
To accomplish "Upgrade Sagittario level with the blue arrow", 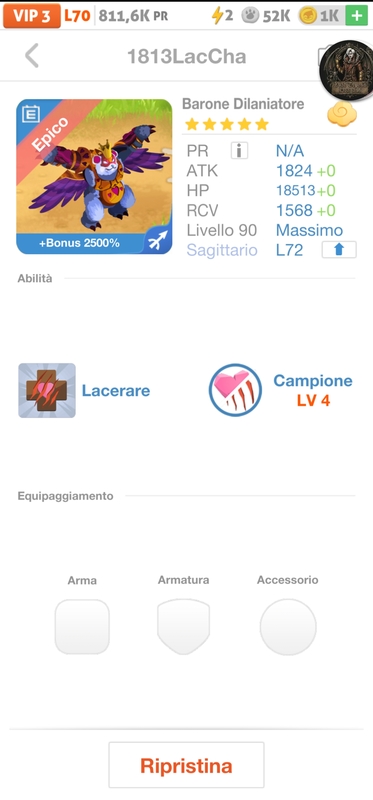I will click(x=339, y=249).
